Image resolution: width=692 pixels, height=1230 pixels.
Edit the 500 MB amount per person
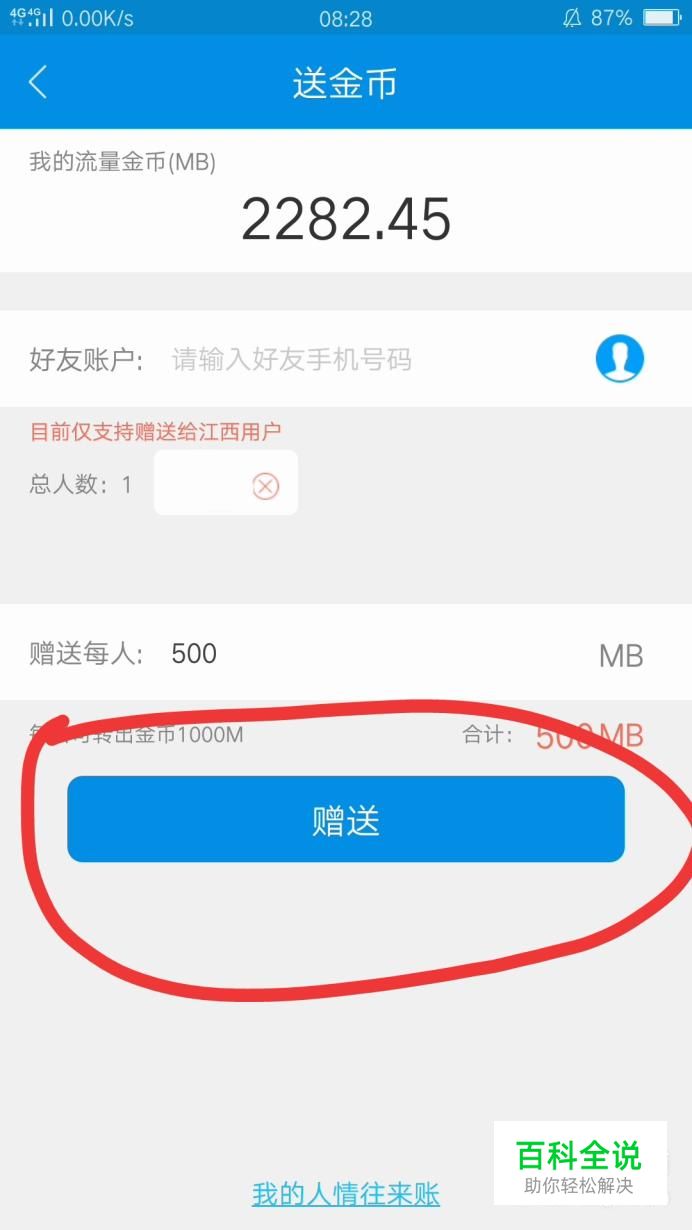[380, 654]
